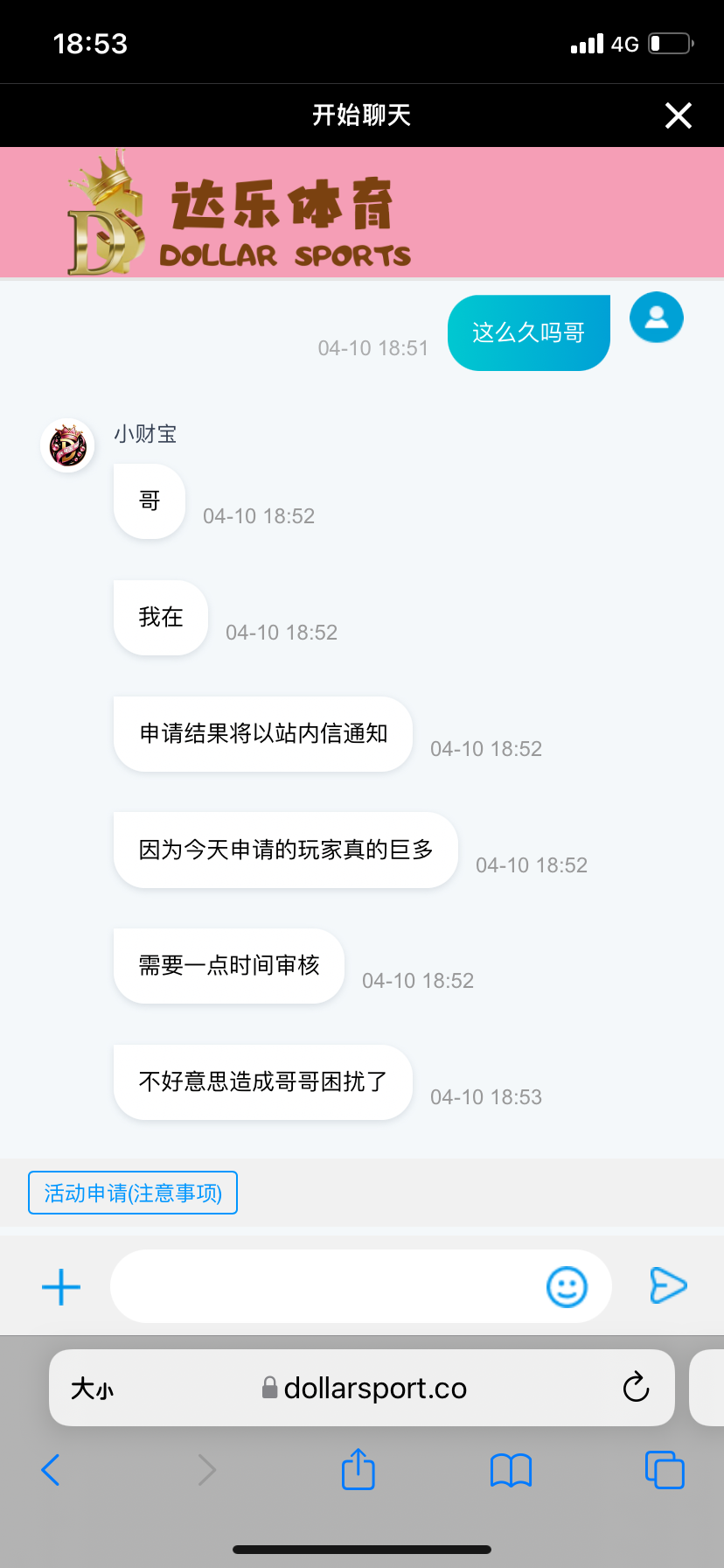
Task: Tap the plus icon to add attachment
Action: (x=61, y=1287)
